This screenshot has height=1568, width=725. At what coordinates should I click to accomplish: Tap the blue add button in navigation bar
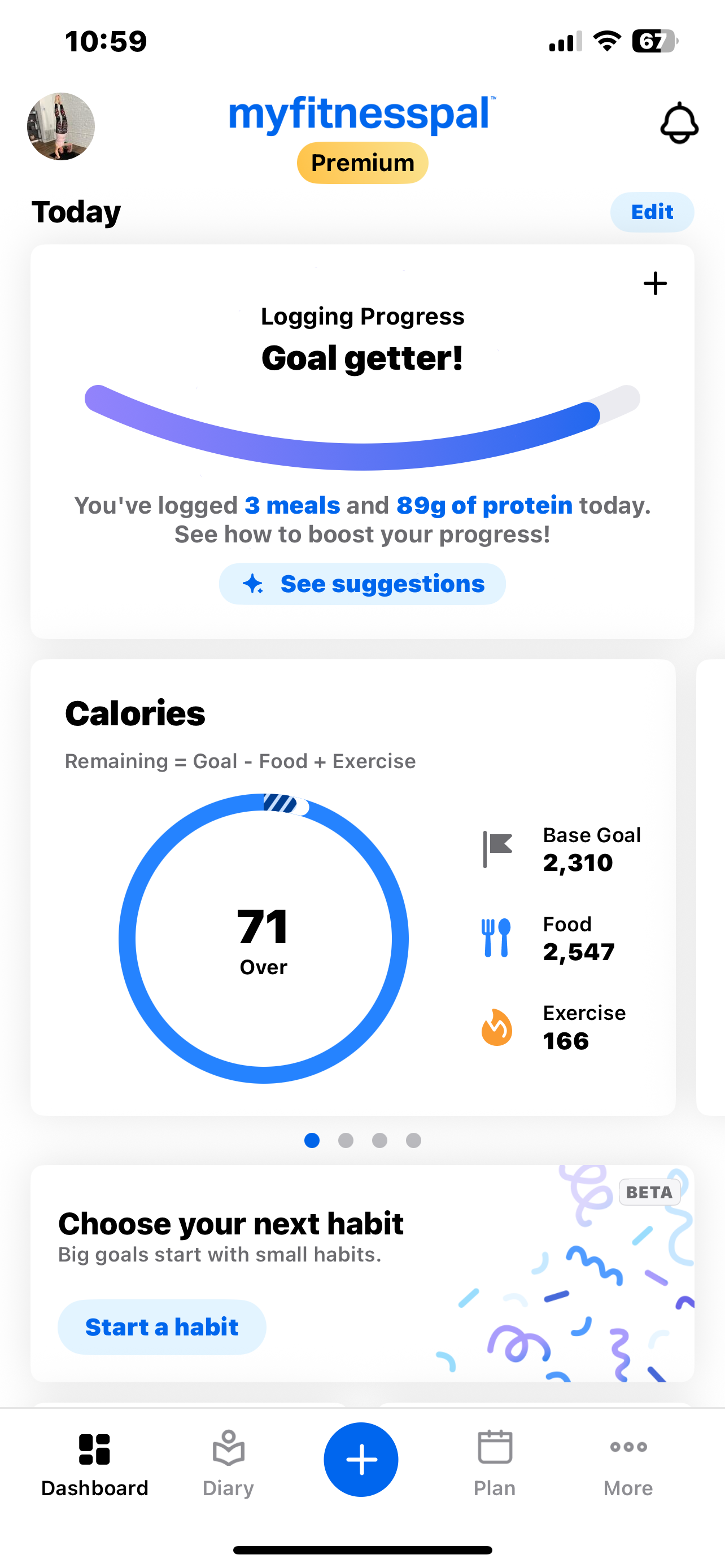tap(361, 1459)
